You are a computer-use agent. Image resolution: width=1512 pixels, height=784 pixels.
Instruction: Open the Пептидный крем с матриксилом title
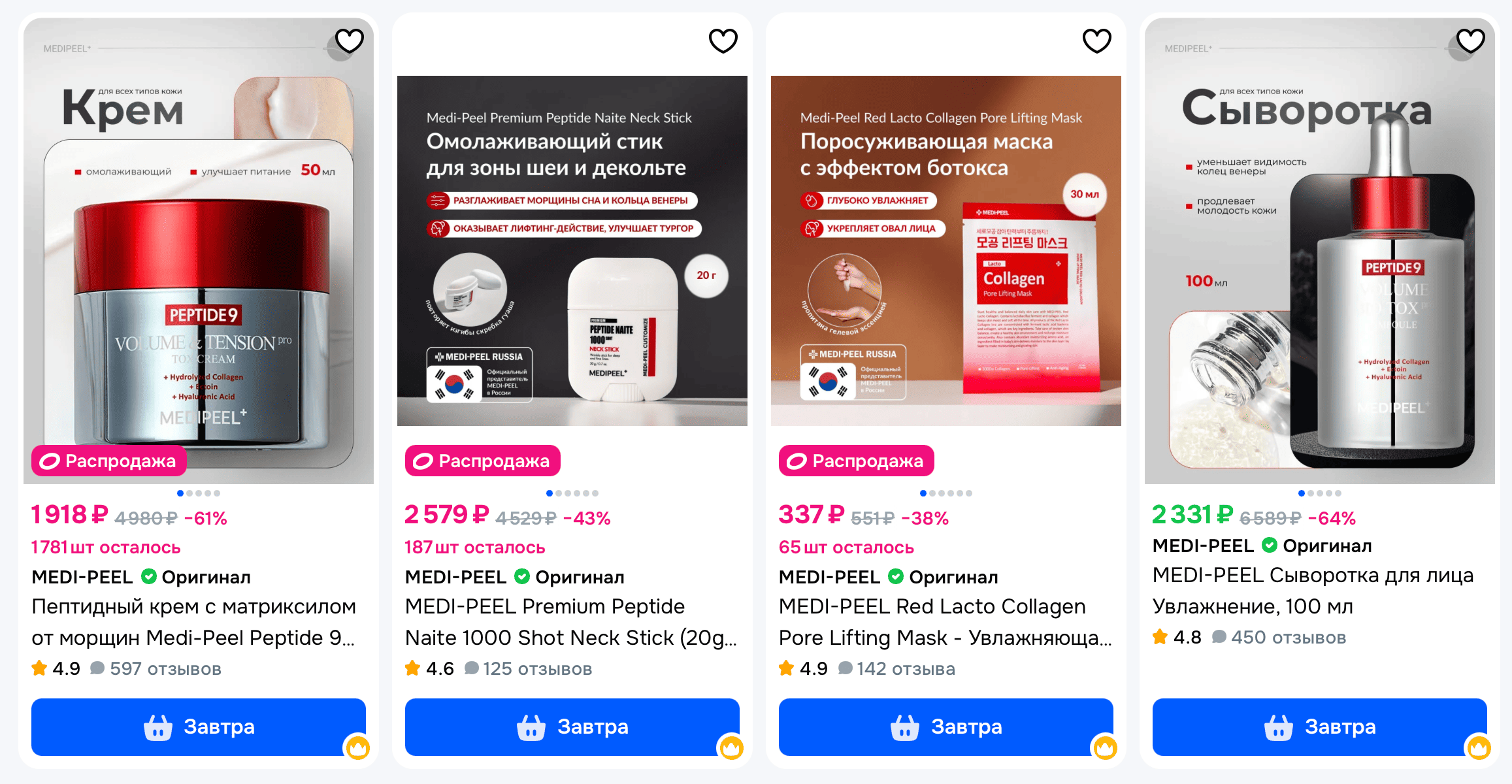coord(193,621)
